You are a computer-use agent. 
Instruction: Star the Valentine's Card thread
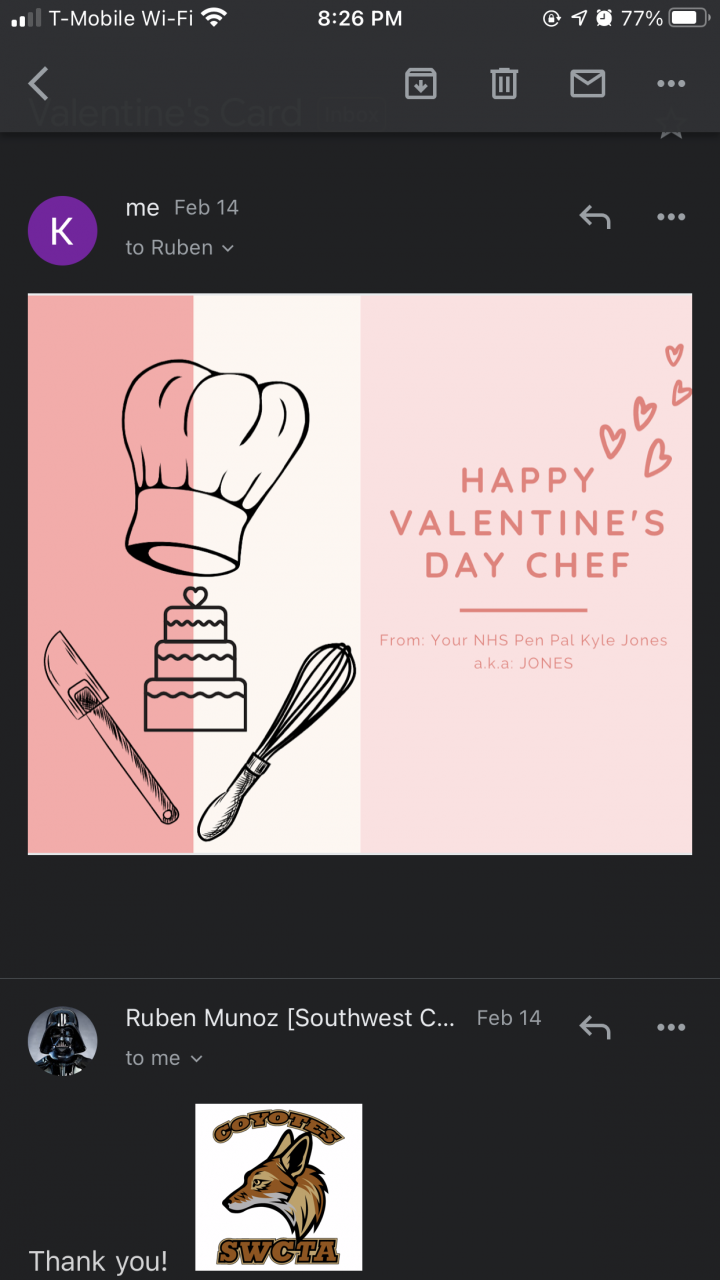pos(671,128)
